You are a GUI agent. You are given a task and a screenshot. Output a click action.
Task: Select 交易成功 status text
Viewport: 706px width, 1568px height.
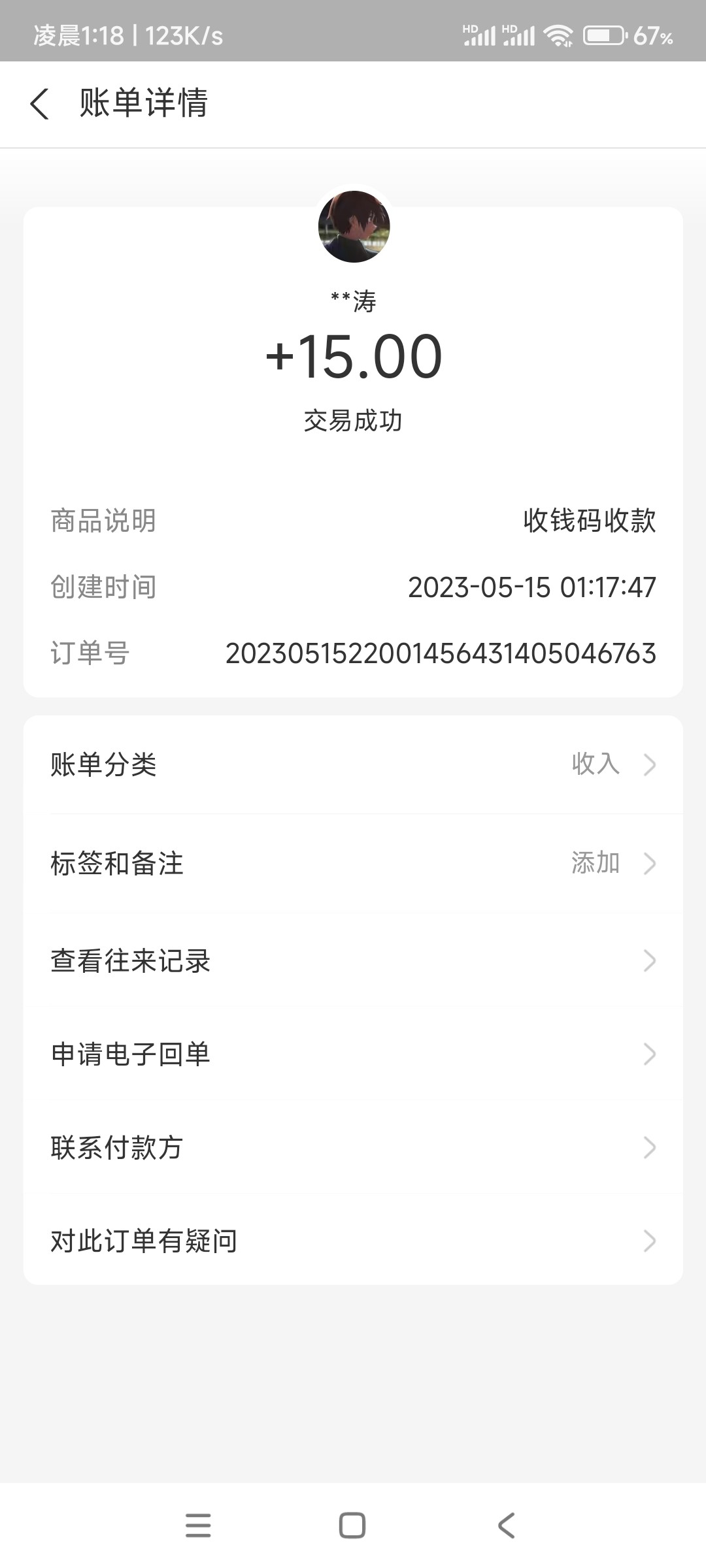[x=353, y=421]
